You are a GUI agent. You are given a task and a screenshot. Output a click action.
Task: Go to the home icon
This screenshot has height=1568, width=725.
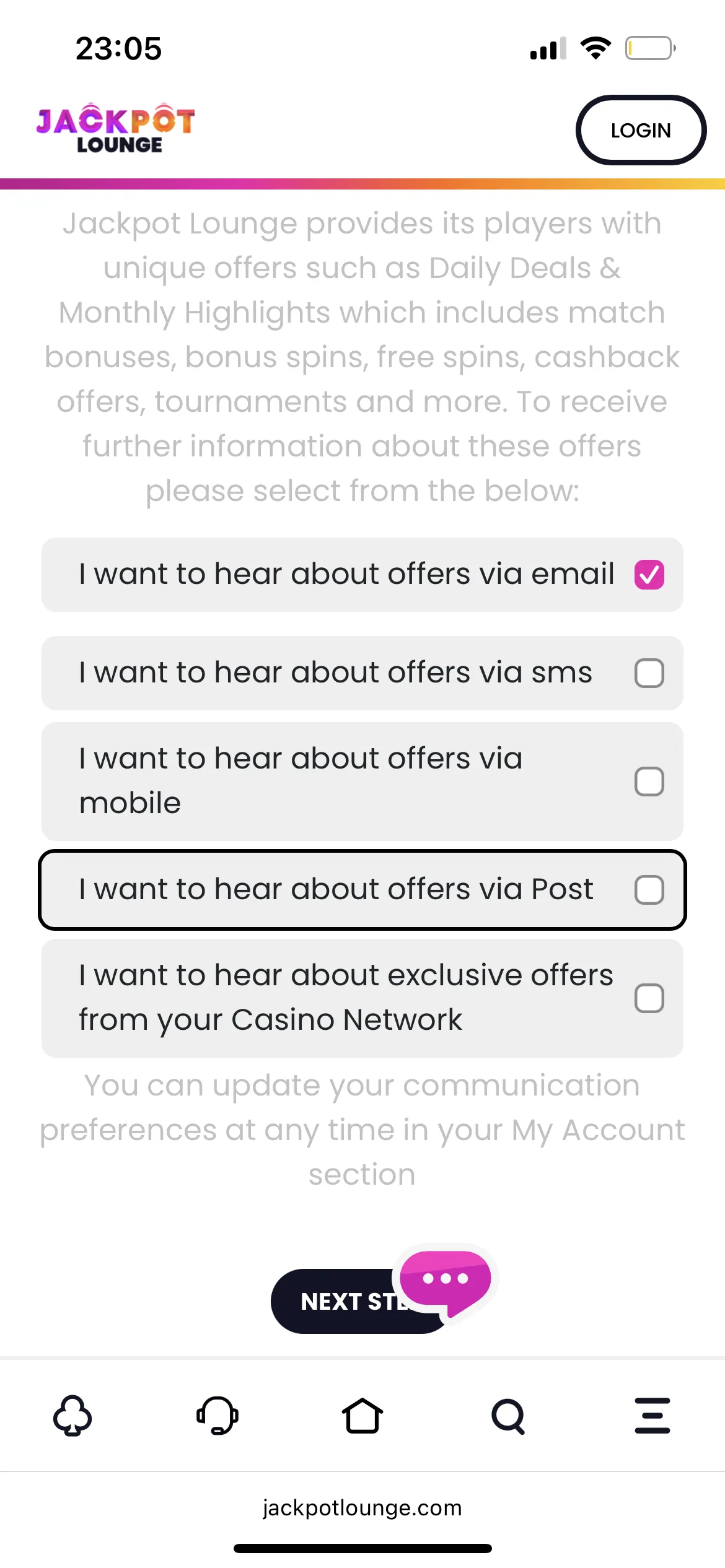(362, 1416)
